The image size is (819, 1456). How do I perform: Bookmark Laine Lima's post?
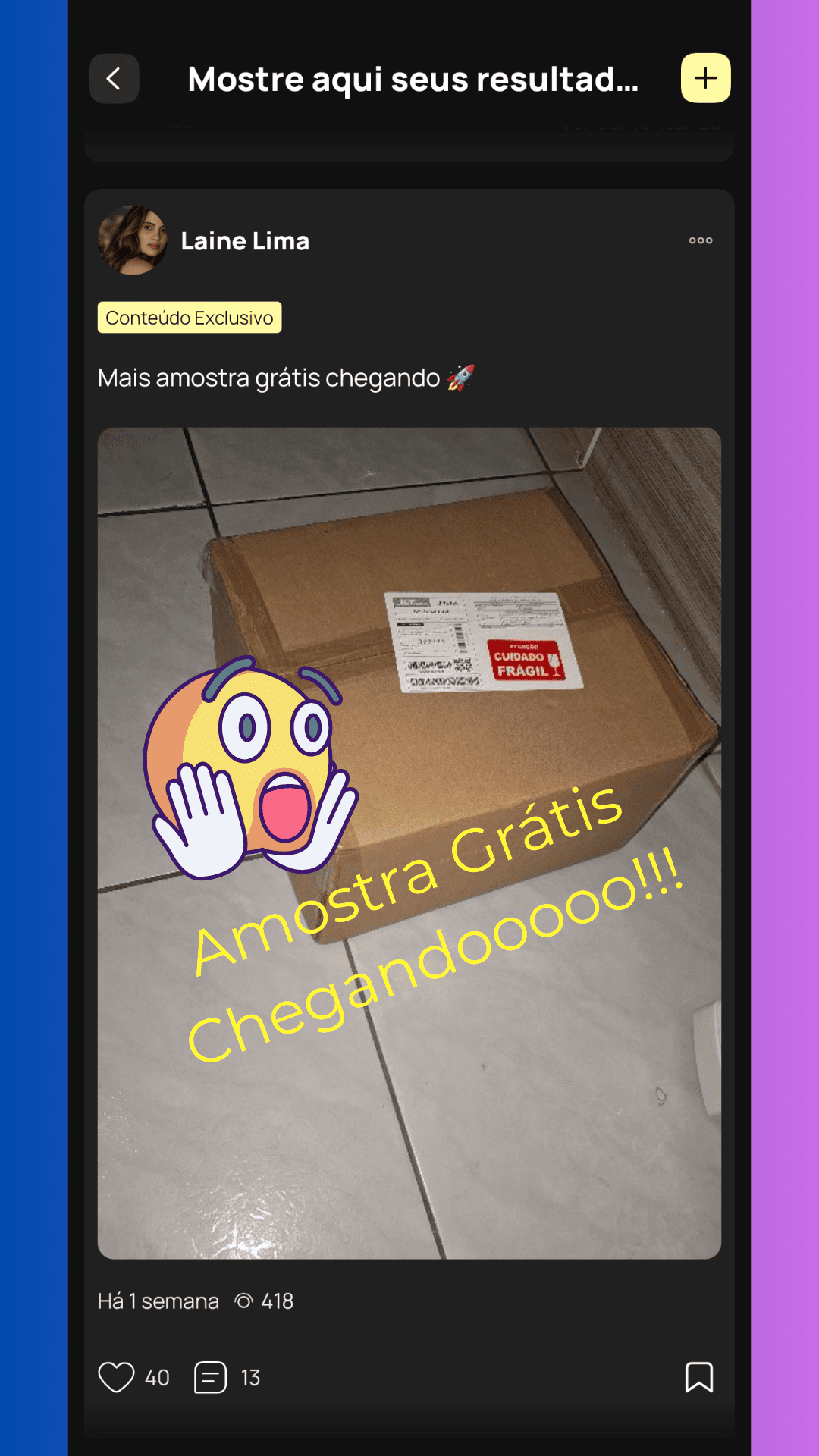pyautogui.click(x=698, y=1377)
